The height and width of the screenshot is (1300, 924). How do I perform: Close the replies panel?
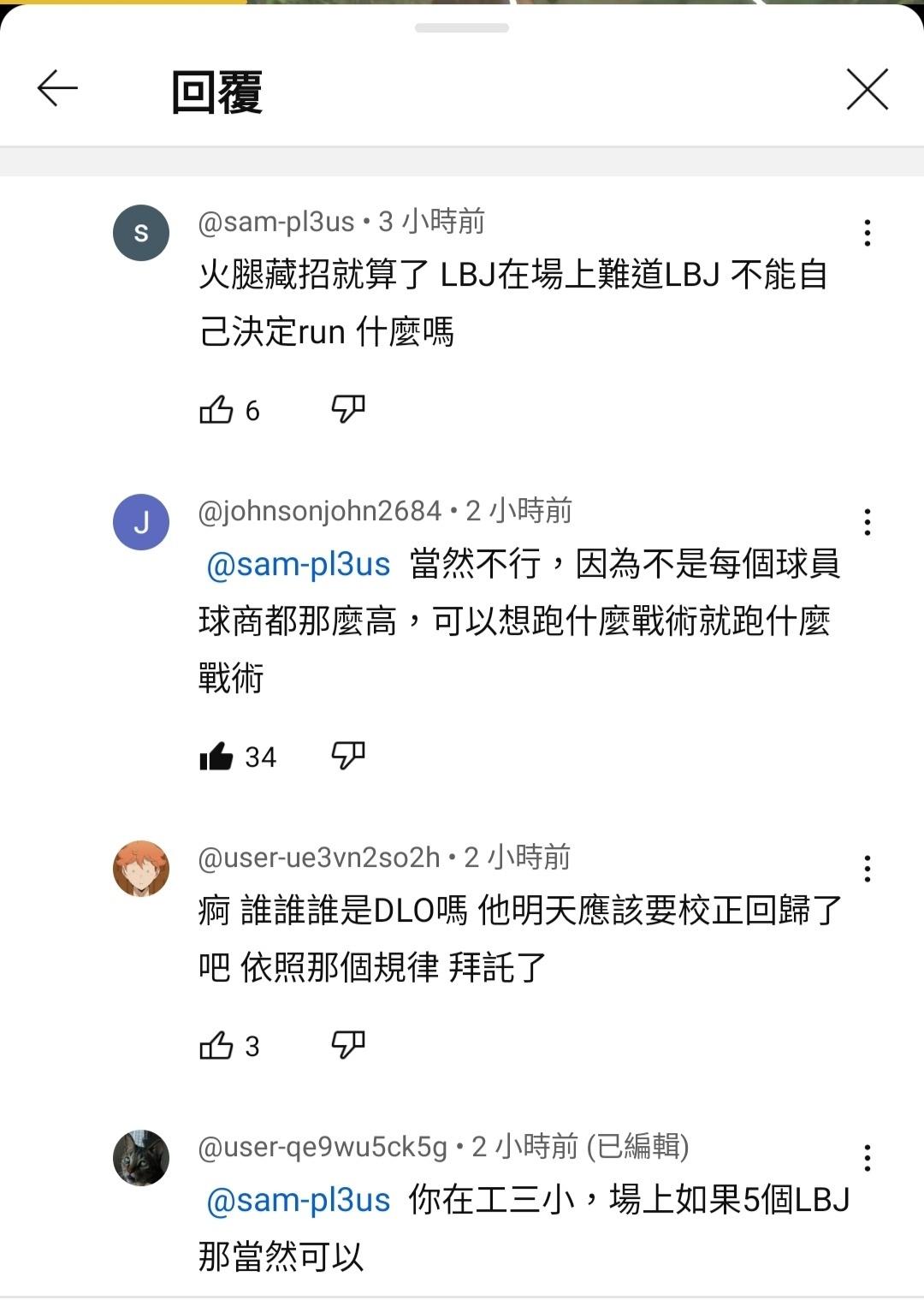pyautogui.click(x=867, y=90)
